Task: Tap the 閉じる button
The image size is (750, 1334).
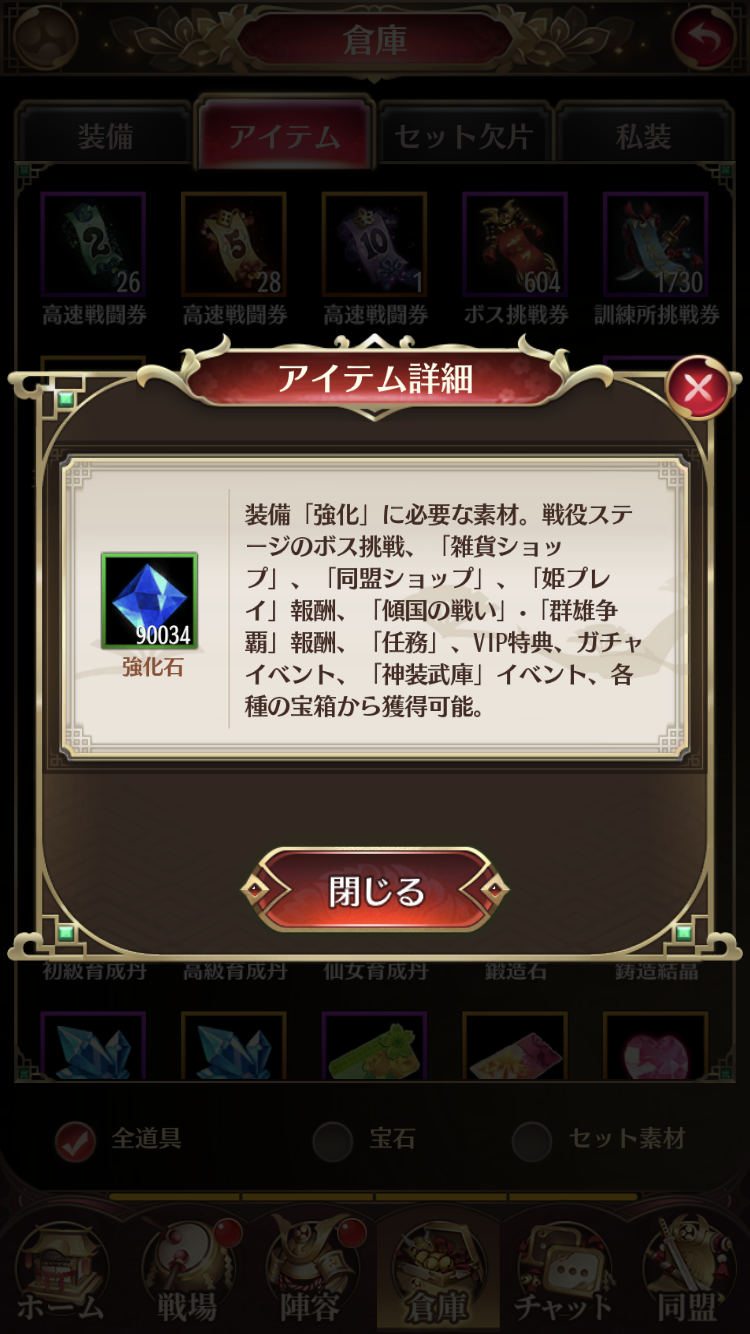Action: pyautogui.click(x=375, y=889)
